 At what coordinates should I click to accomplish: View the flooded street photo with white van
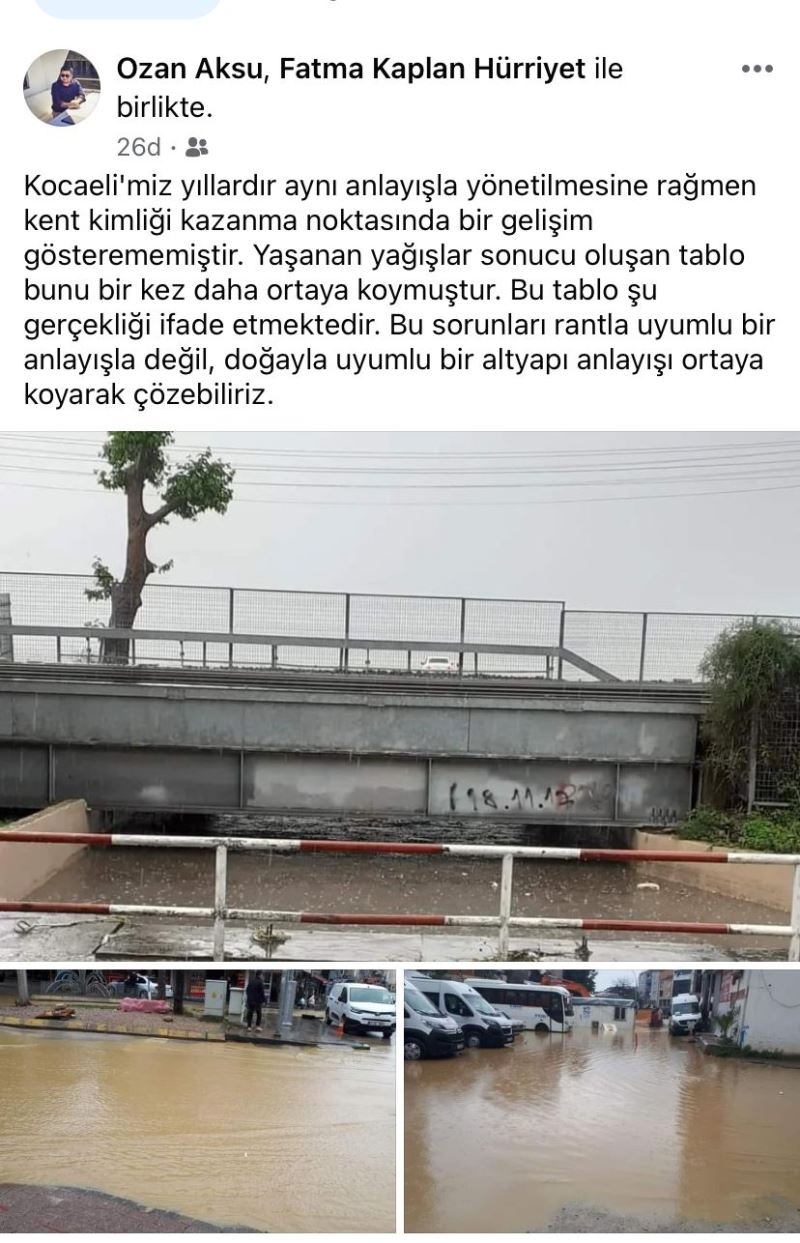(198, 1100)
